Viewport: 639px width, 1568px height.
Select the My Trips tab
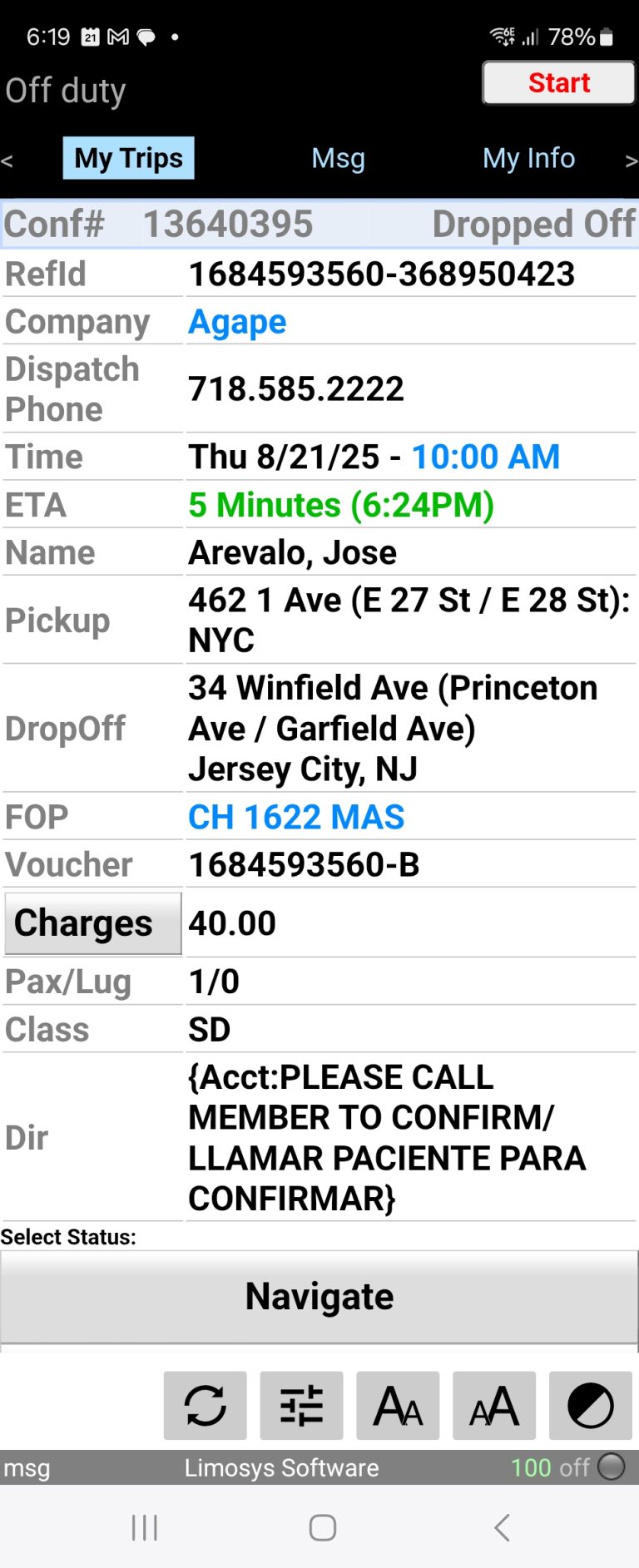[129, 158]
